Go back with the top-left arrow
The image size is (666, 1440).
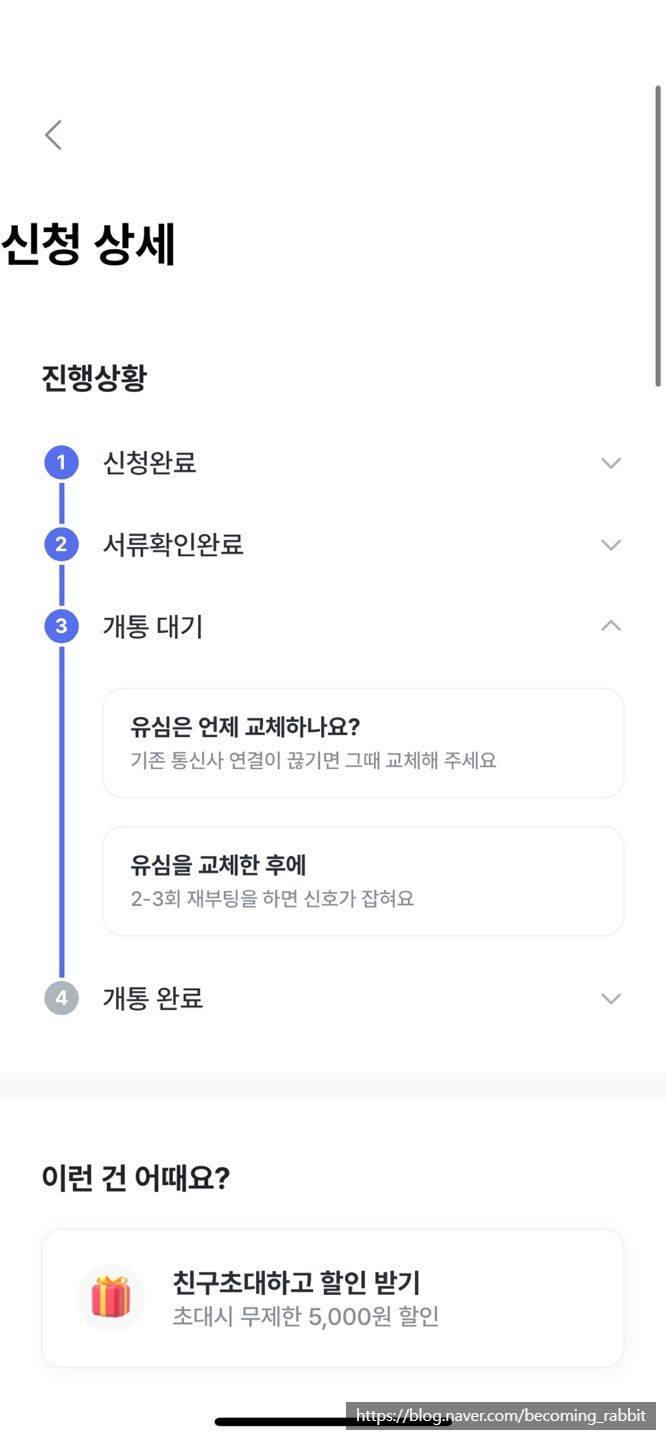click(x=54, y=135)
